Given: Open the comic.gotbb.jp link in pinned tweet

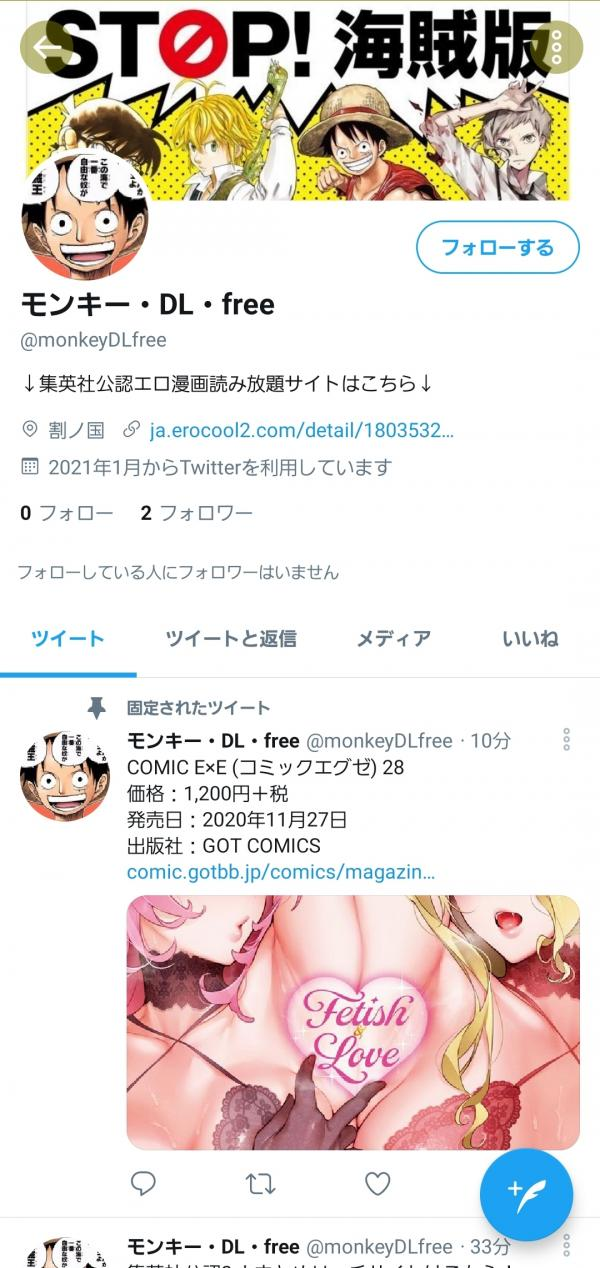Looking at the screenshot, I should click(281, 872).
